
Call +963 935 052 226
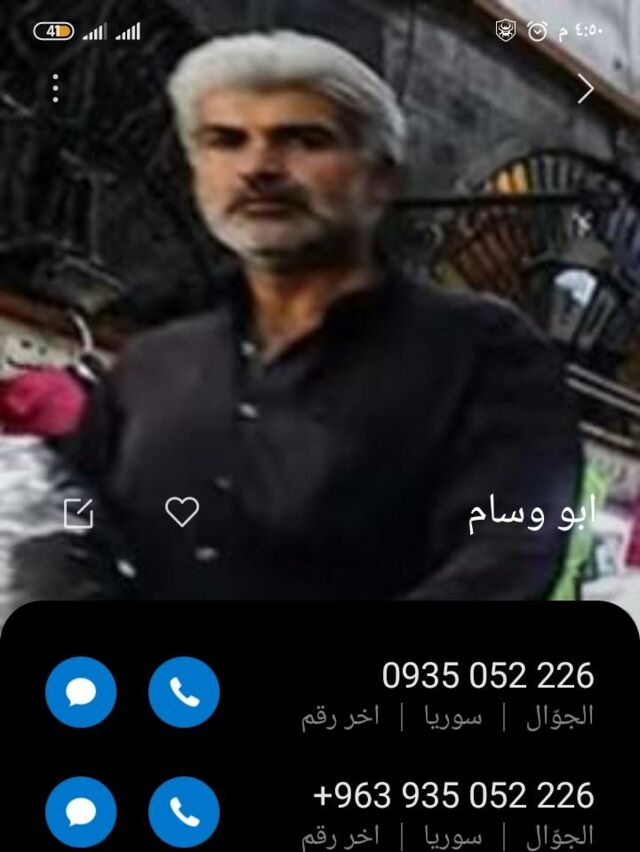[184, 811]
